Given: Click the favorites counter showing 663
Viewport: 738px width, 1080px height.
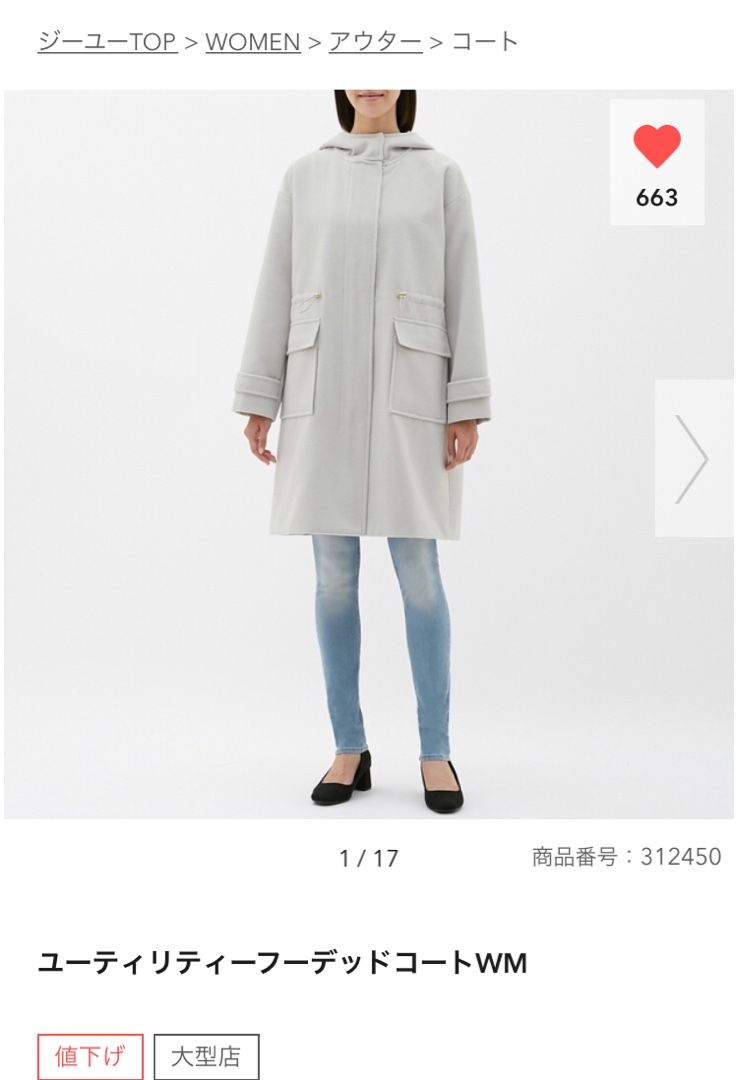Looking at the screenshot, I should tap(657, 196).
